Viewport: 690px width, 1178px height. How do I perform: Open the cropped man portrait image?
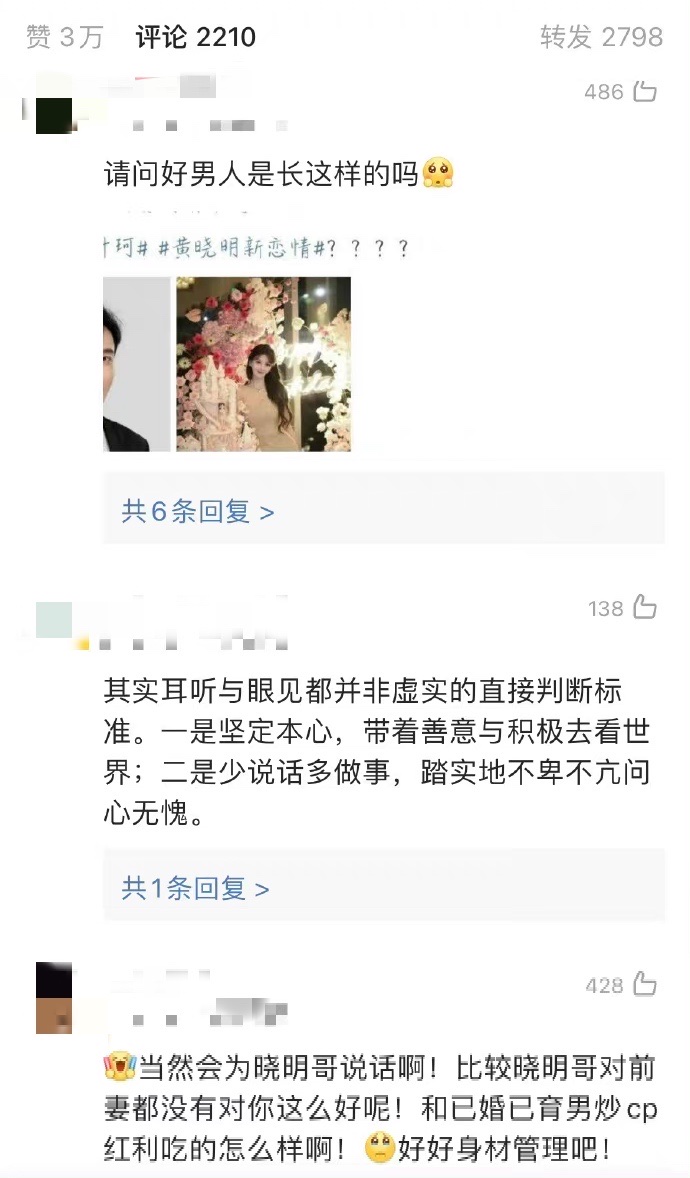[126, 364]
